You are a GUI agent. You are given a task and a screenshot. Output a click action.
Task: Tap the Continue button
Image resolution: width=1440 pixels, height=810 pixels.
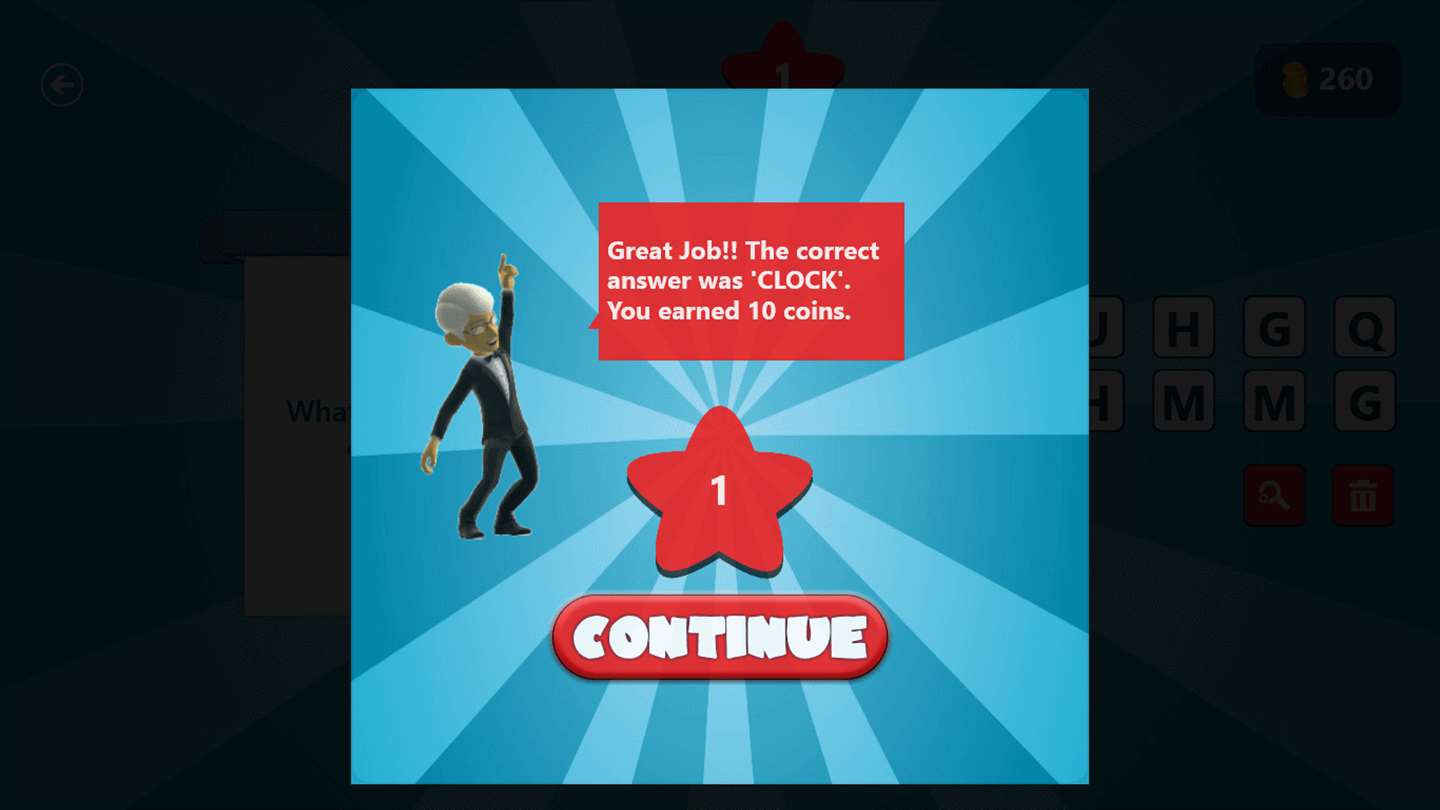[x=720, y=637]
